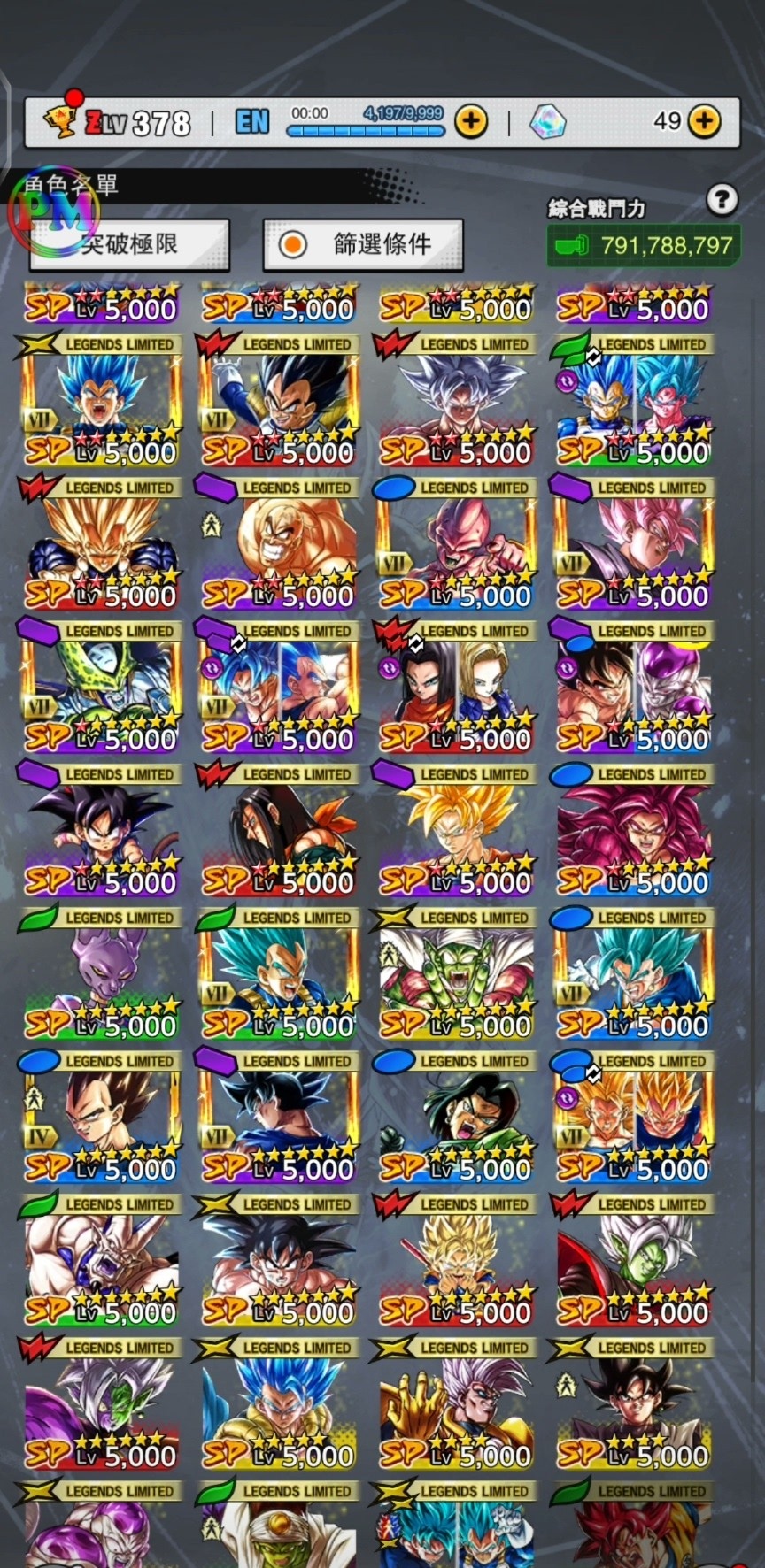Screen dimensions: 765x1568
Task: Open the 篩選條件 filter options
Action: 363,244
